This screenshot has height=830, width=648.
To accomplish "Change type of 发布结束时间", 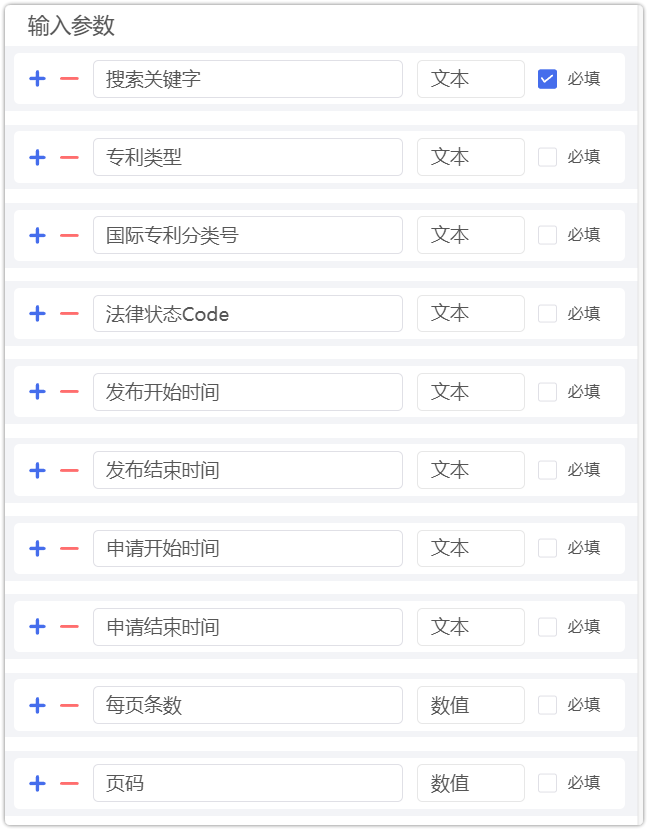I will coord(470,470).
